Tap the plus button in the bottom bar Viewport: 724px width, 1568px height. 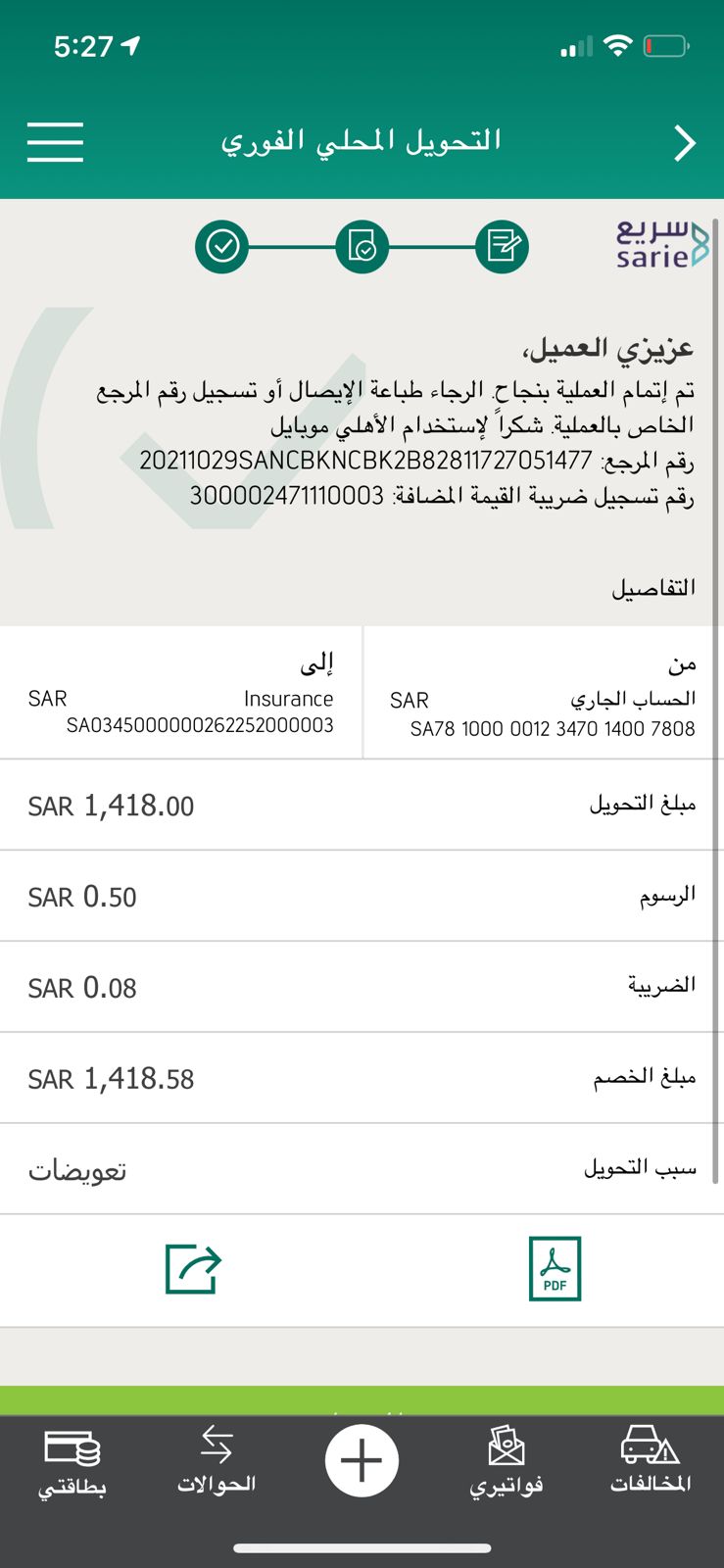pos(362,1460)
